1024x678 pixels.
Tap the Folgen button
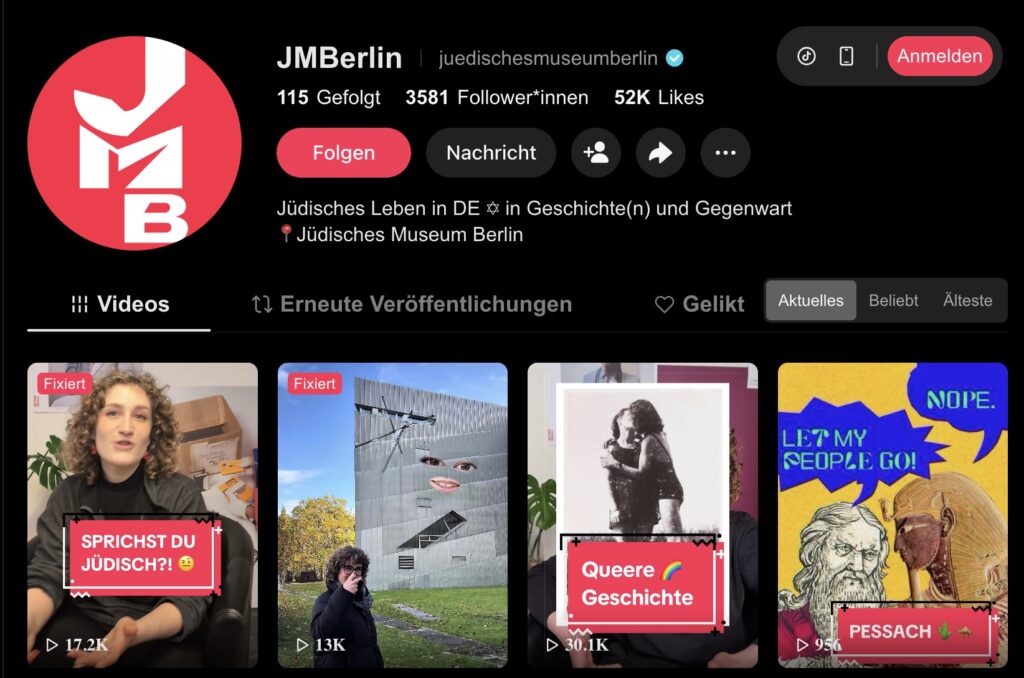[343, 153]
